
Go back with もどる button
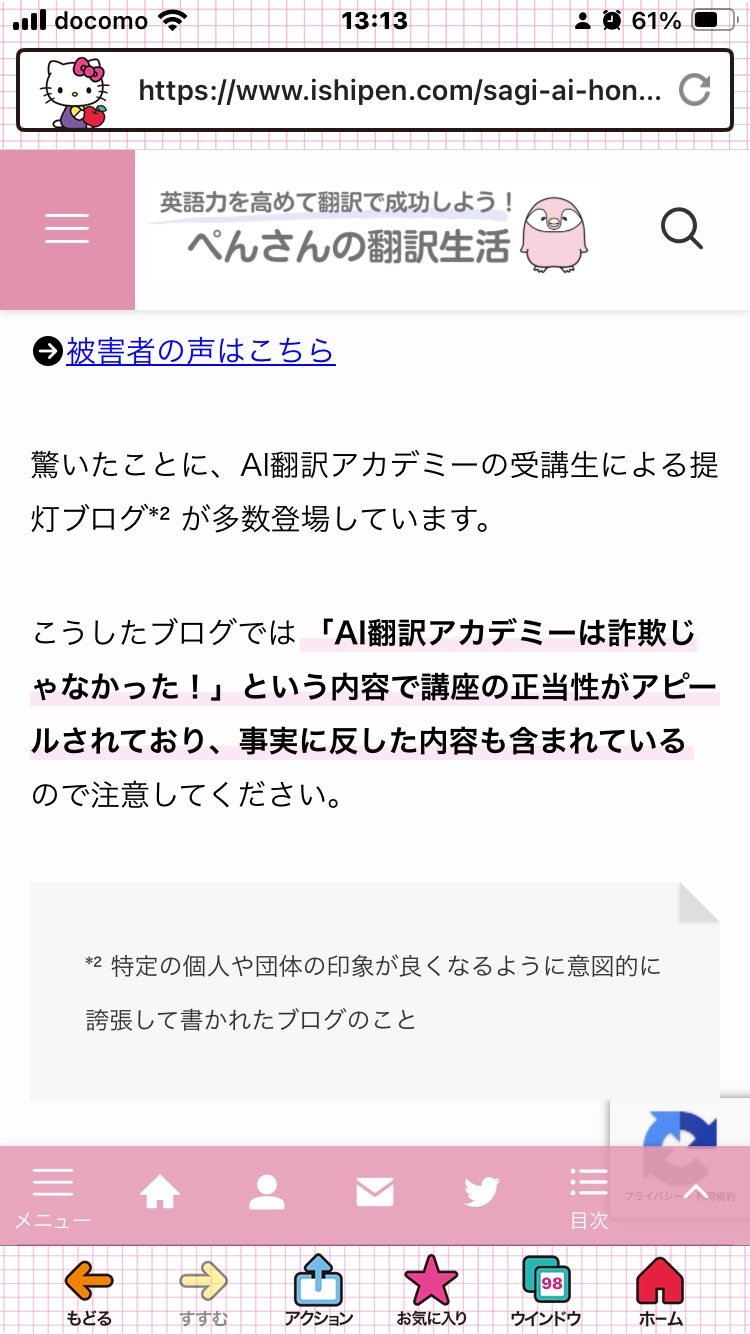click(89, 1292)
